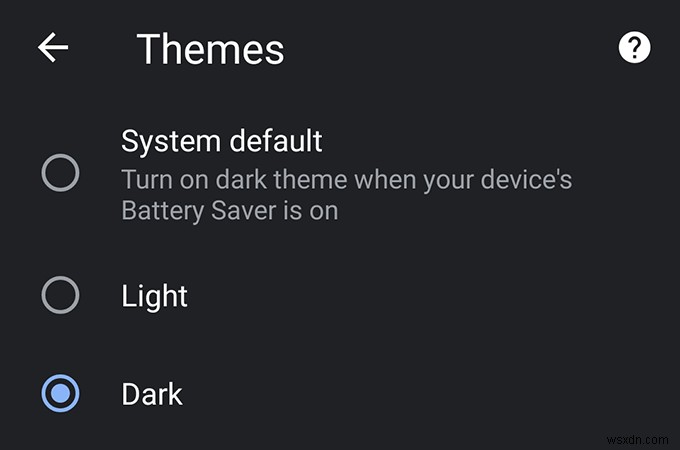Select the System default theme option
The height and width of the screenshot is (450, 680).
click(61, 174)
